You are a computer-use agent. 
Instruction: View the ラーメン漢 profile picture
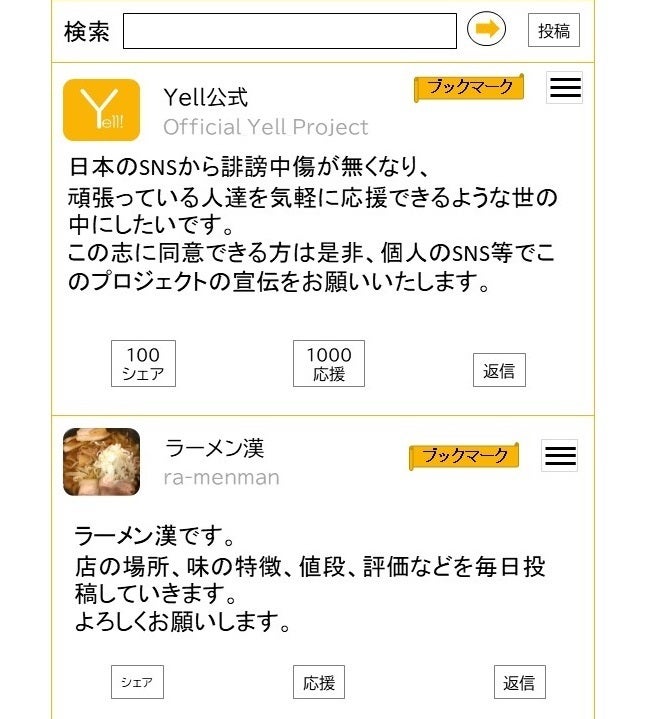101,462
